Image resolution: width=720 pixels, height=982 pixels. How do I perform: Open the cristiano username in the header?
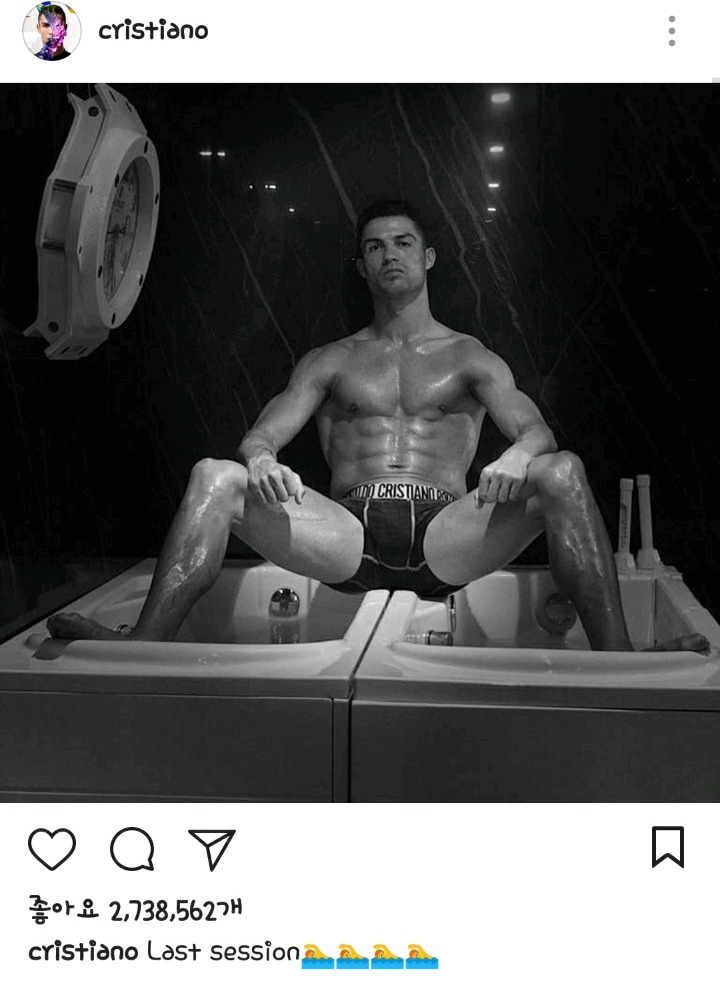coord(153,31)
